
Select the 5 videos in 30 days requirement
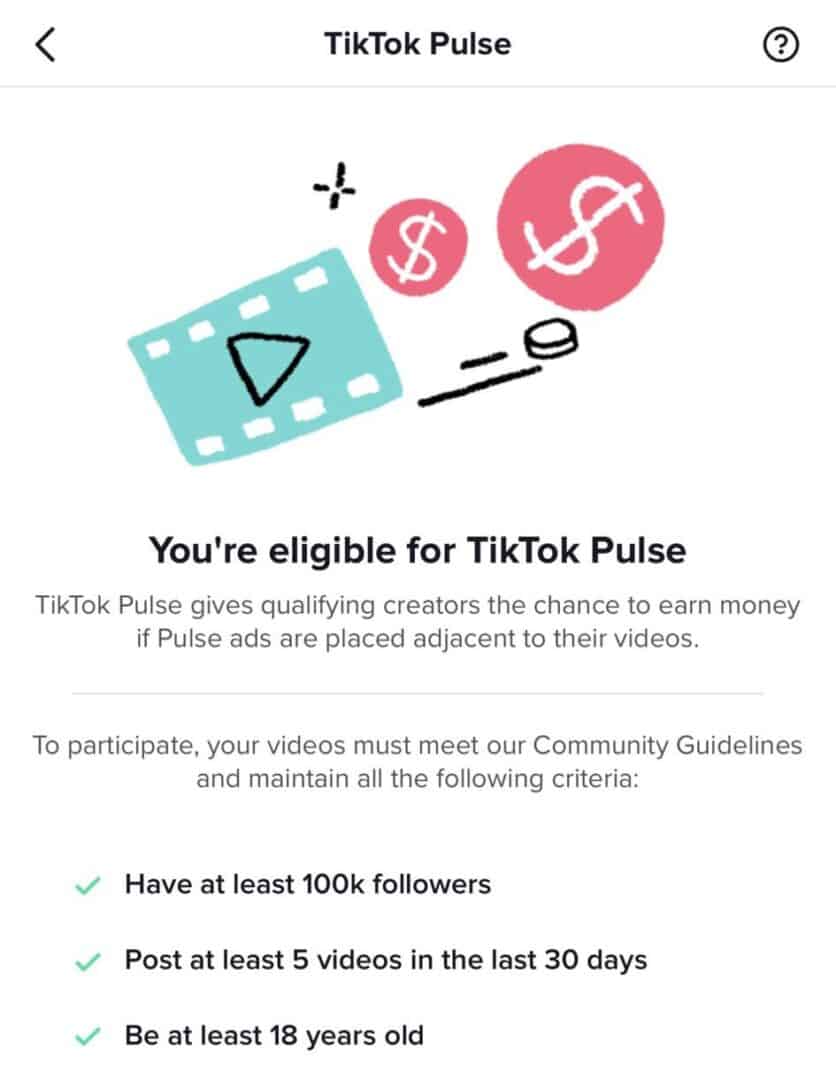386,960
